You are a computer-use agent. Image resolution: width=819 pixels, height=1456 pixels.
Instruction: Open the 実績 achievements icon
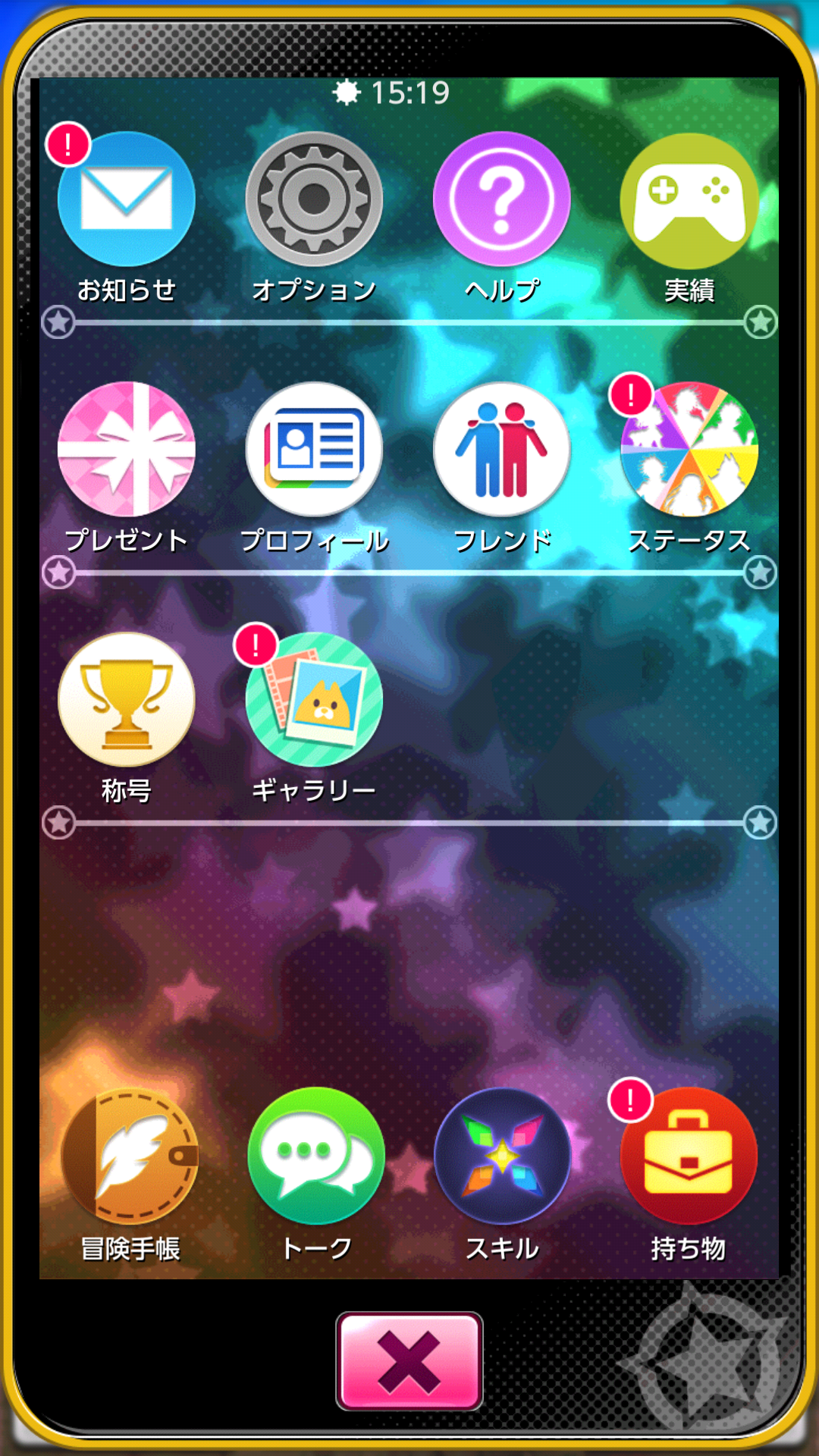(x=689, y=199)
